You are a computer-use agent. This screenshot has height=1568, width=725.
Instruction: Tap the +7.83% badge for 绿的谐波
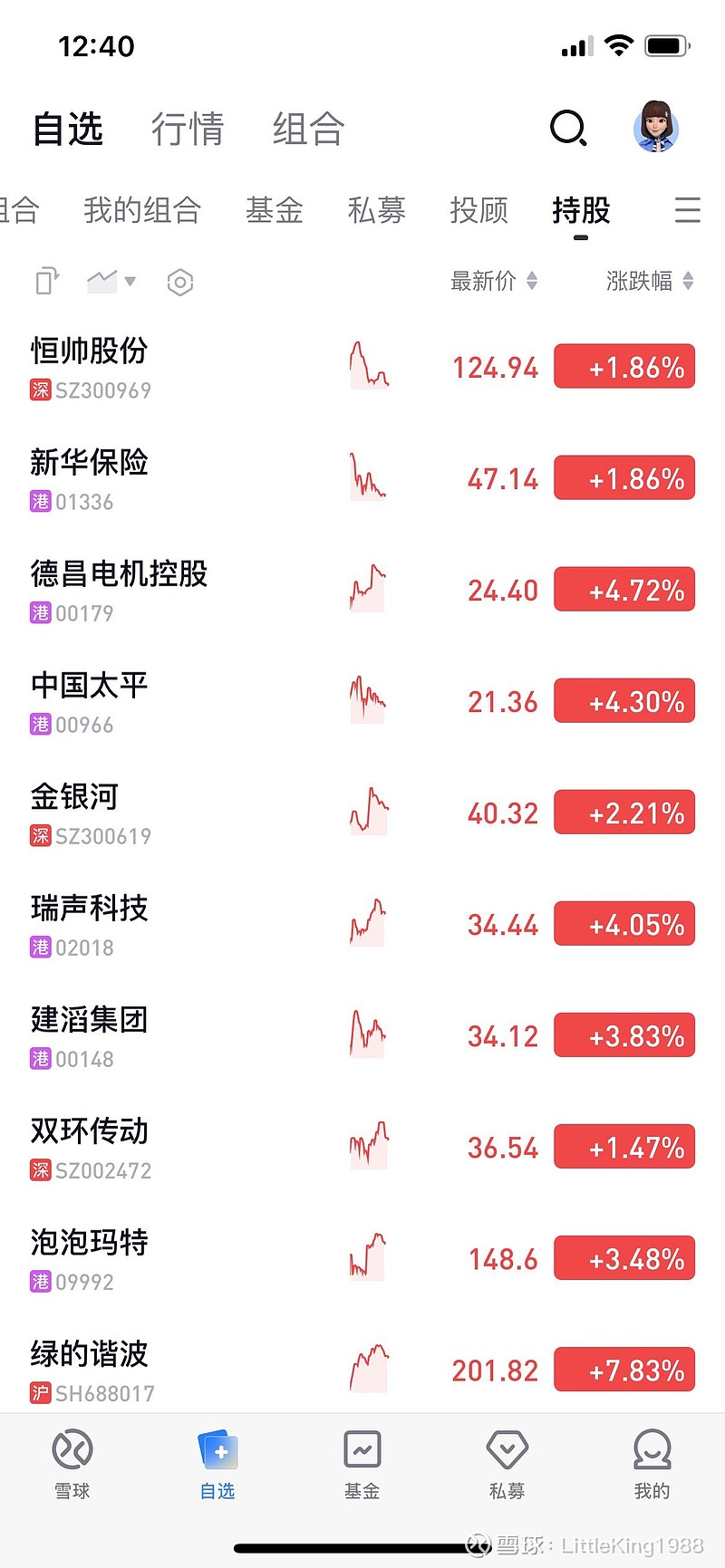tap(624, 1370)
